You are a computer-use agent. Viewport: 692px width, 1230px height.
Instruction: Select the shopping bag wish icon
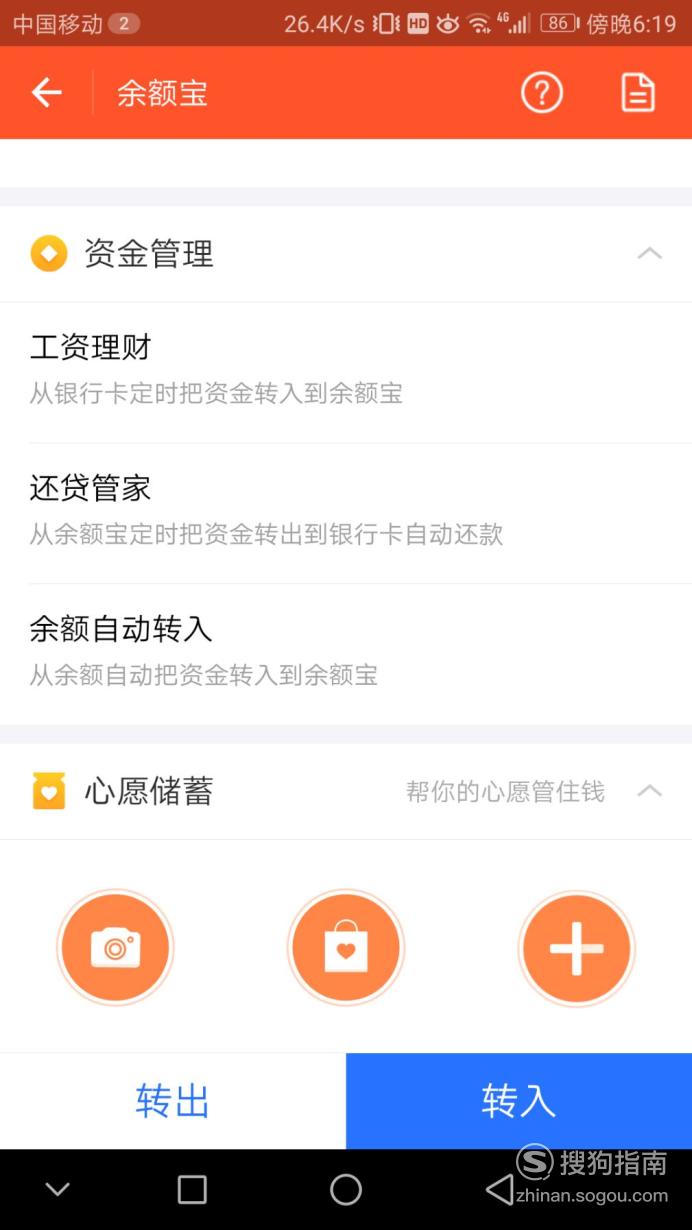pos(346,947)
